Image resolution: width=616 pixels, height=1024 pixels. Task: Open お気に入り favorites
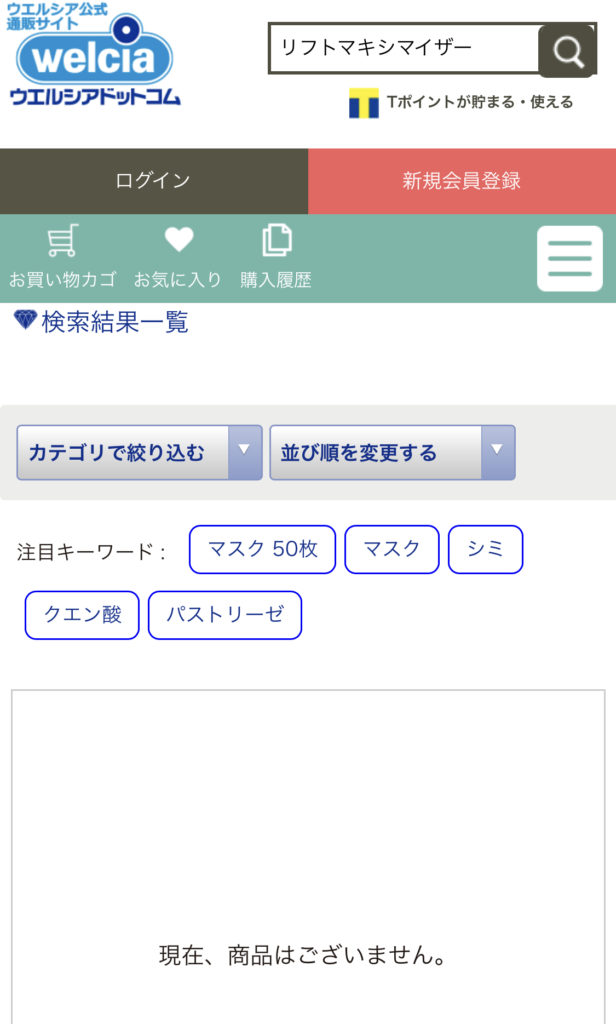coord(178,257)
